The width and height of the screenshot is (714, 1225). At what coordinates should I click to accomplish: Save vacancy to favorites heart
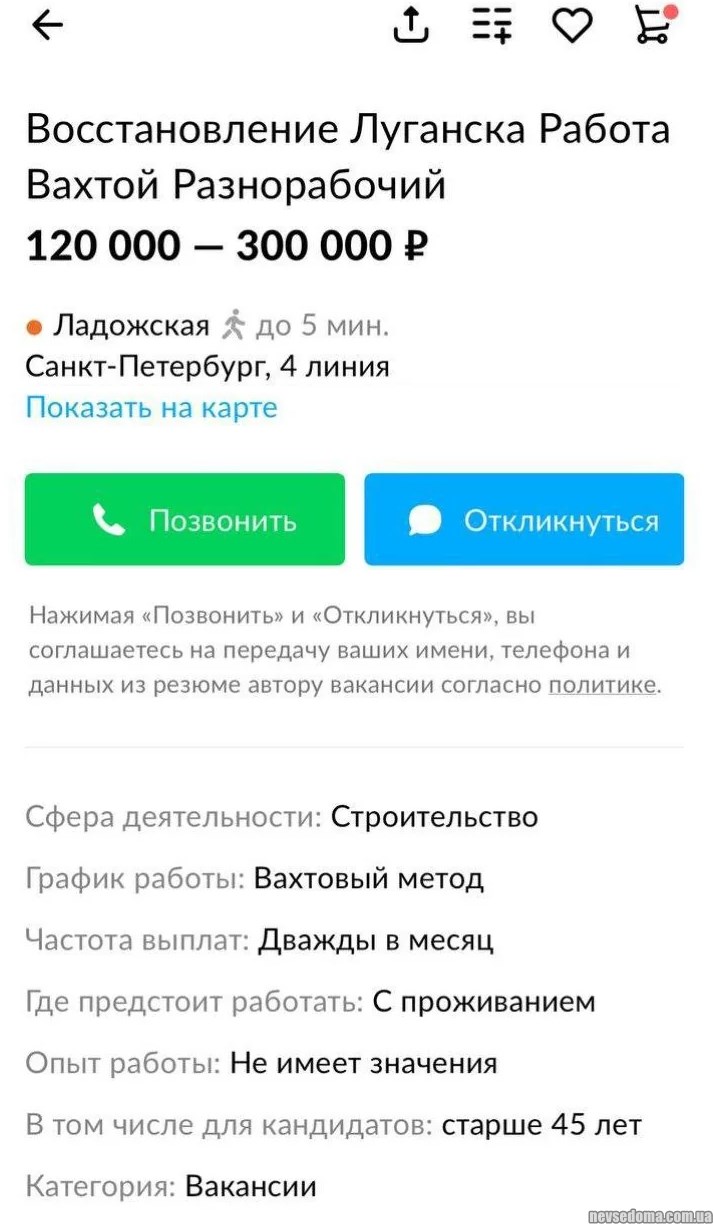[x=572, y=27]
